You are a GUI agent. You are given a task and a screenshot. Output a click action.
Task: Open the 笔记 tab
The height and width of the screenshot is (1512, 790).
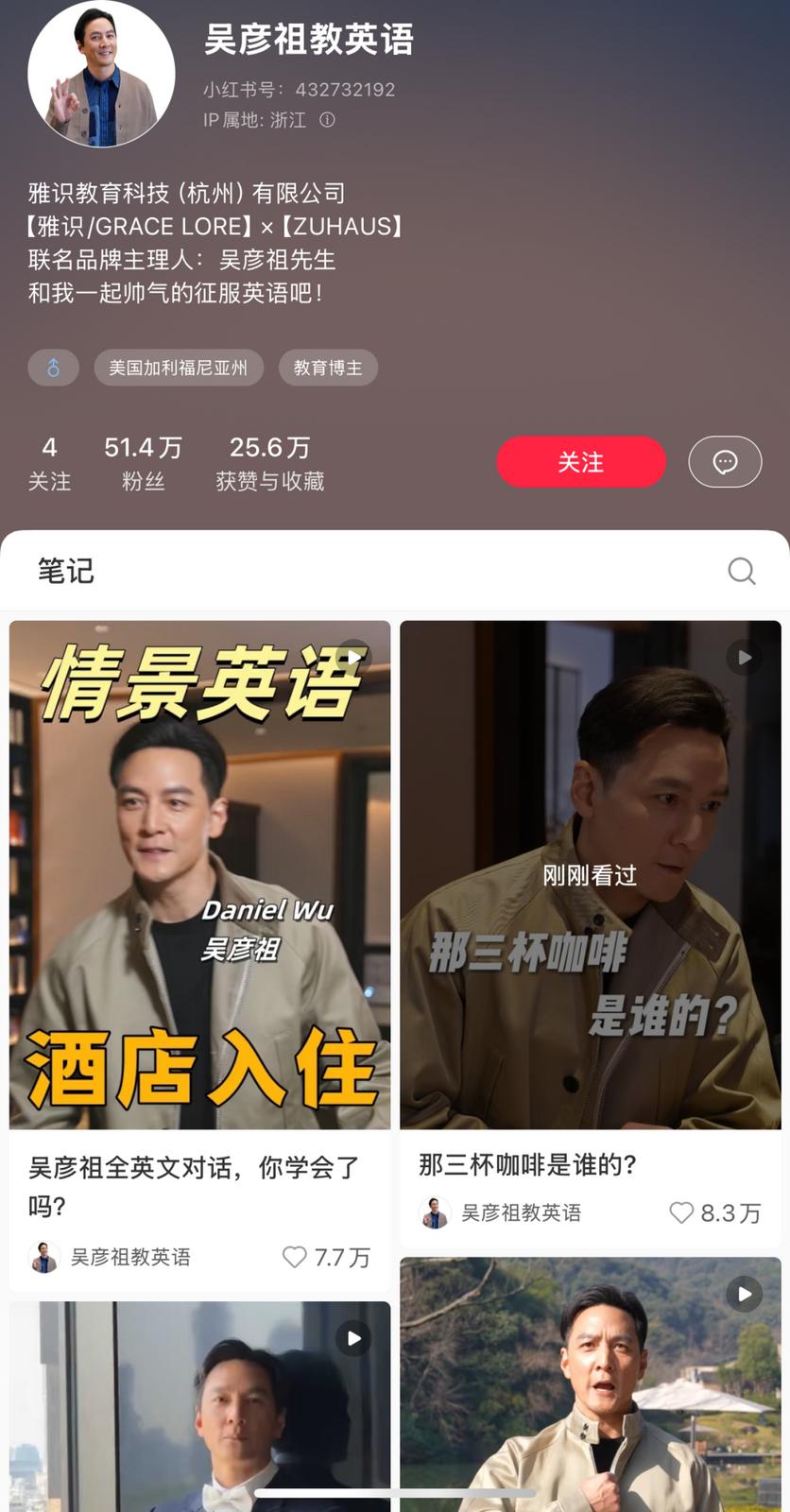click(66, 571)
